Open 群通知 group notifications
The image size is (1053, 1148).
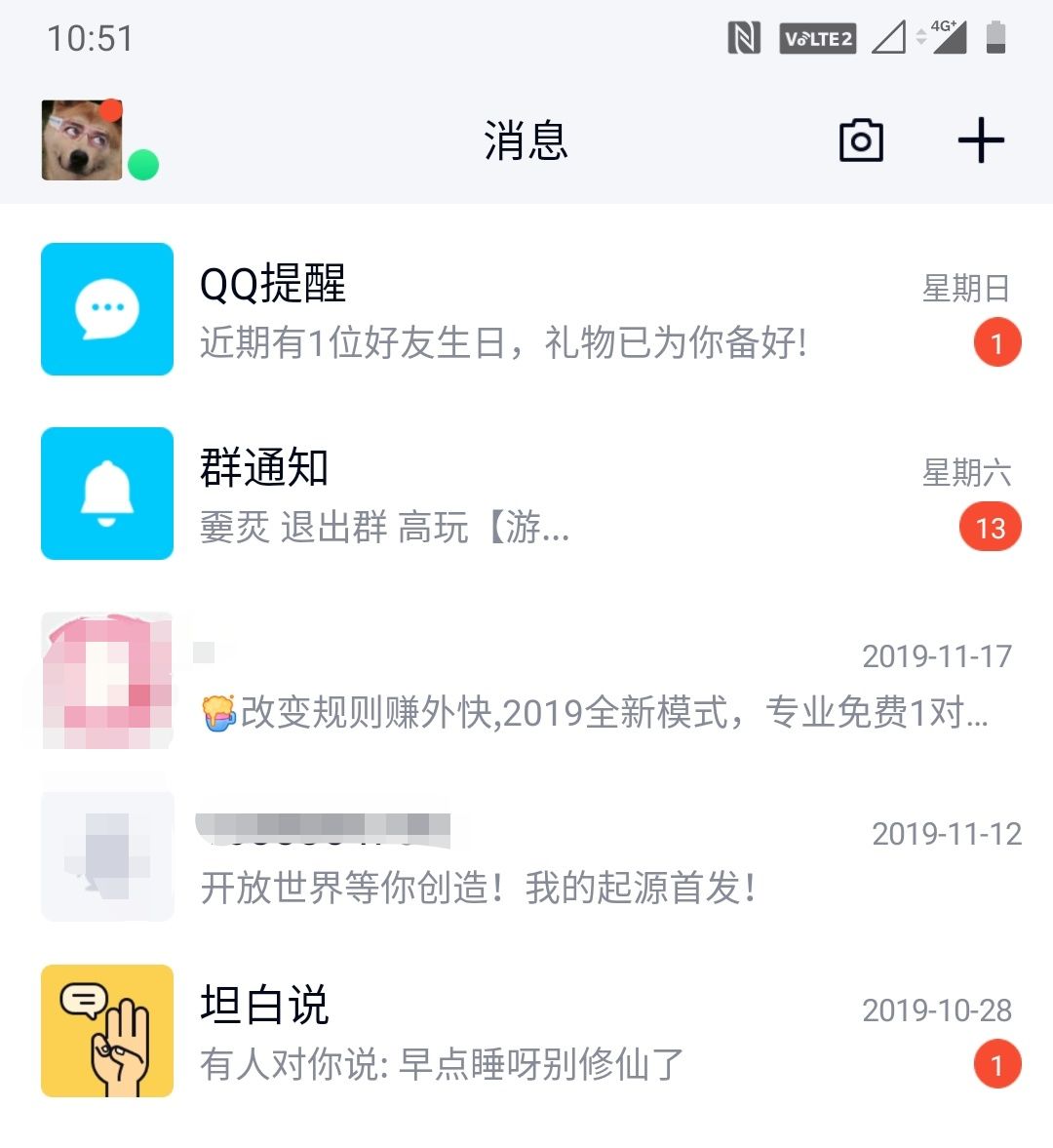(526, 495)
